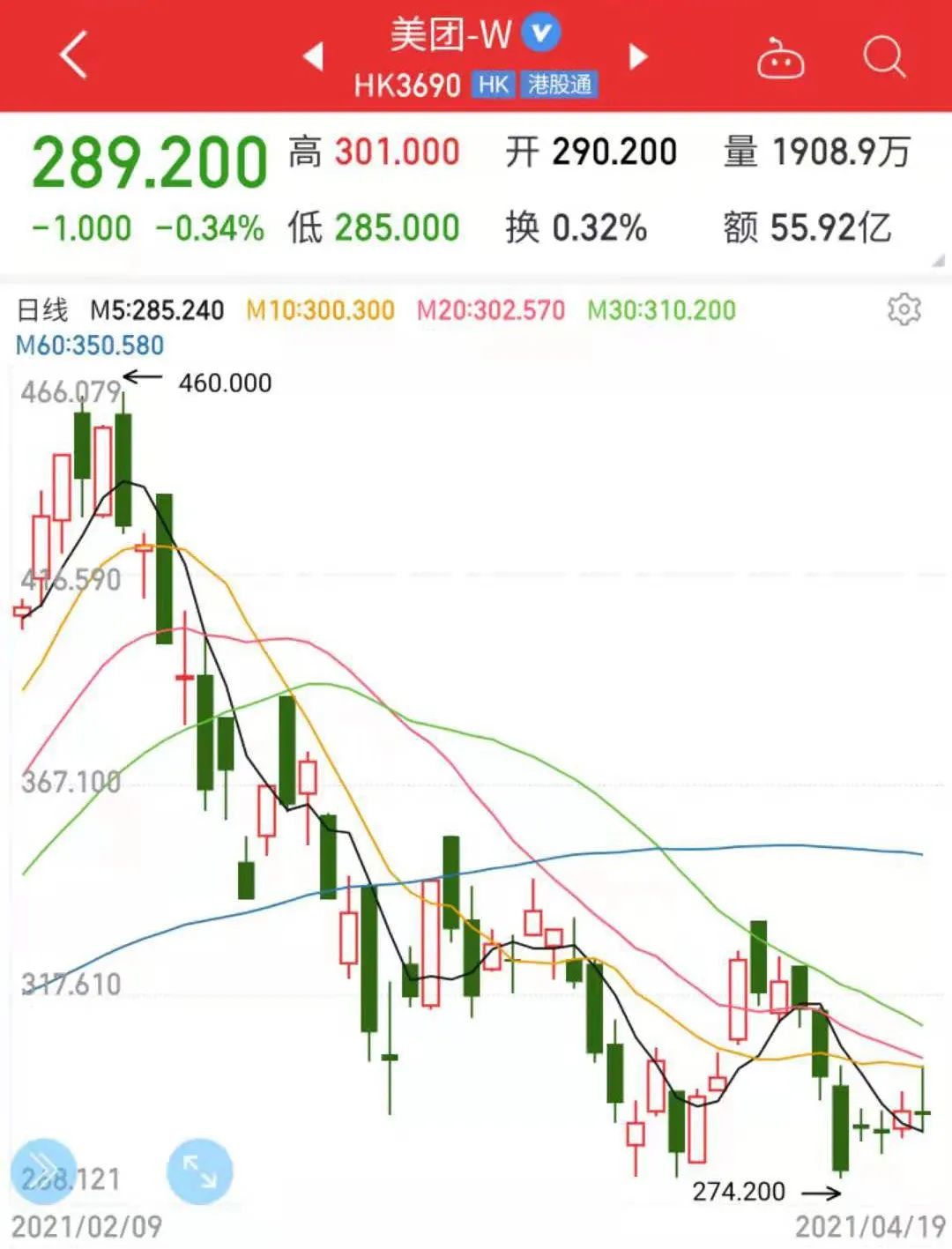Expand the chart to full screen
This screenshot has height=1249, width=952.
pyautogui.click(x=199, y=1171)
